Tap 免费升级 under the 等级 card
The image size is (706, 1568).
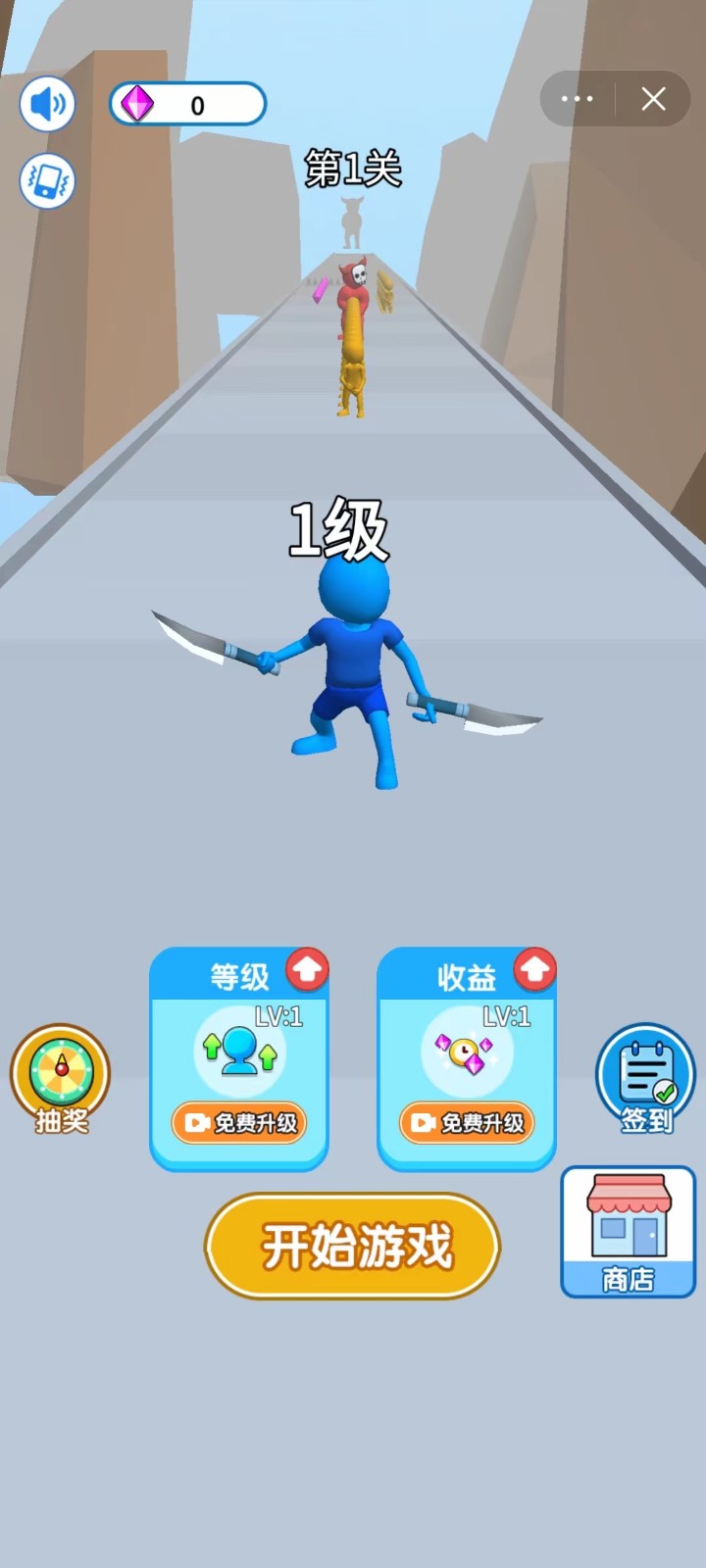pyautogui.click(x=239, y=1122)
